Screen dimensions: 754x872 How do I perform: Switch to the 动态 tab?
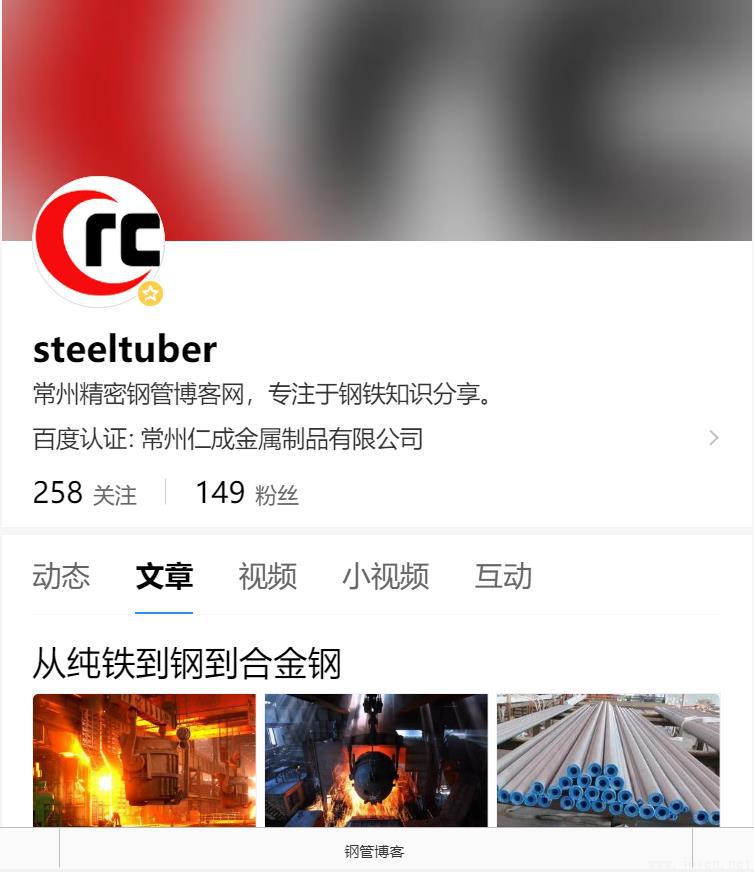click(x=61, y=576)
